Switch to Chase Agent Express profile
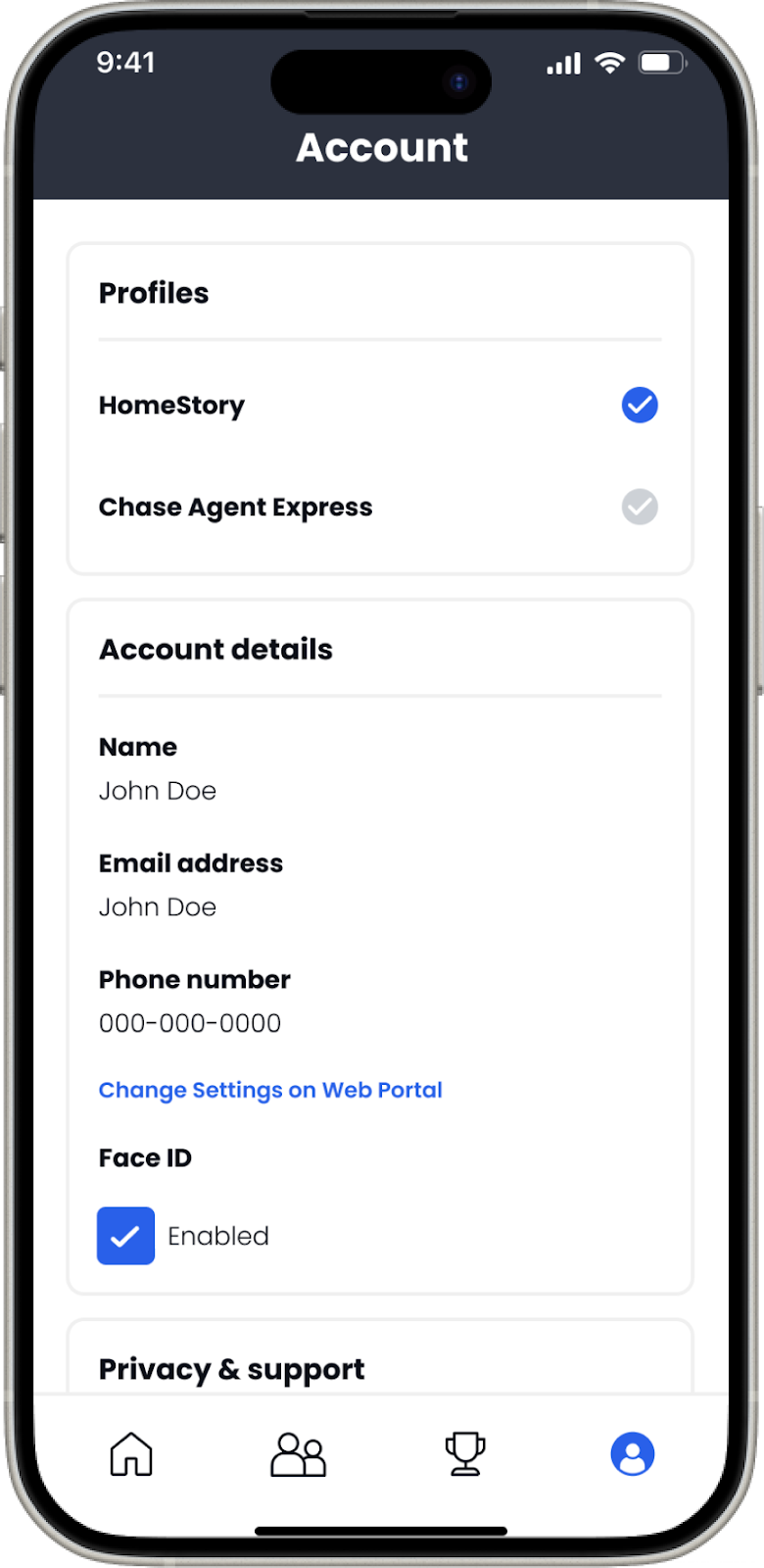 [639, 507]
